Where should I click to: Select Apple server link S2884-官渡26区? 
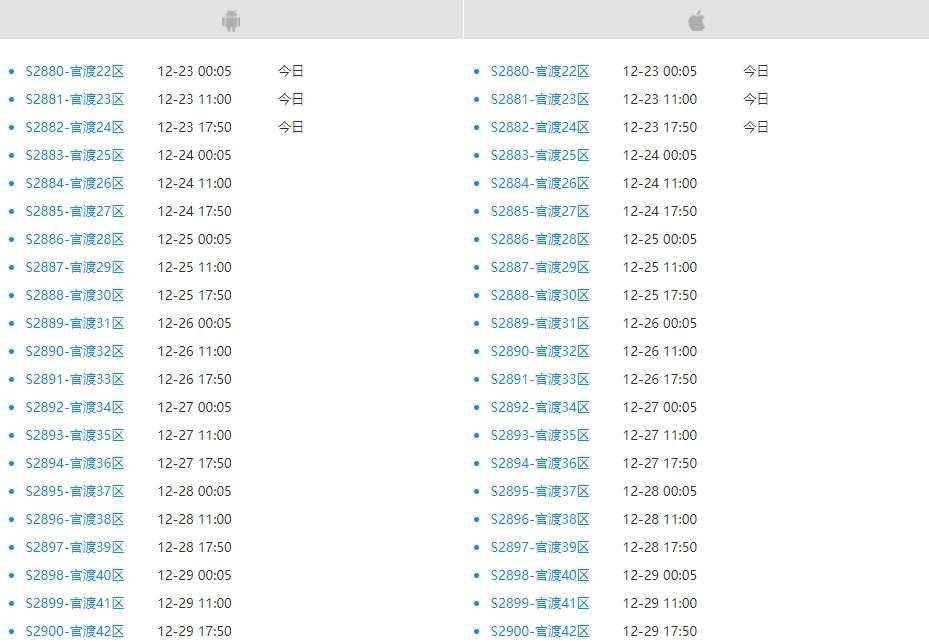coord(540,183)
